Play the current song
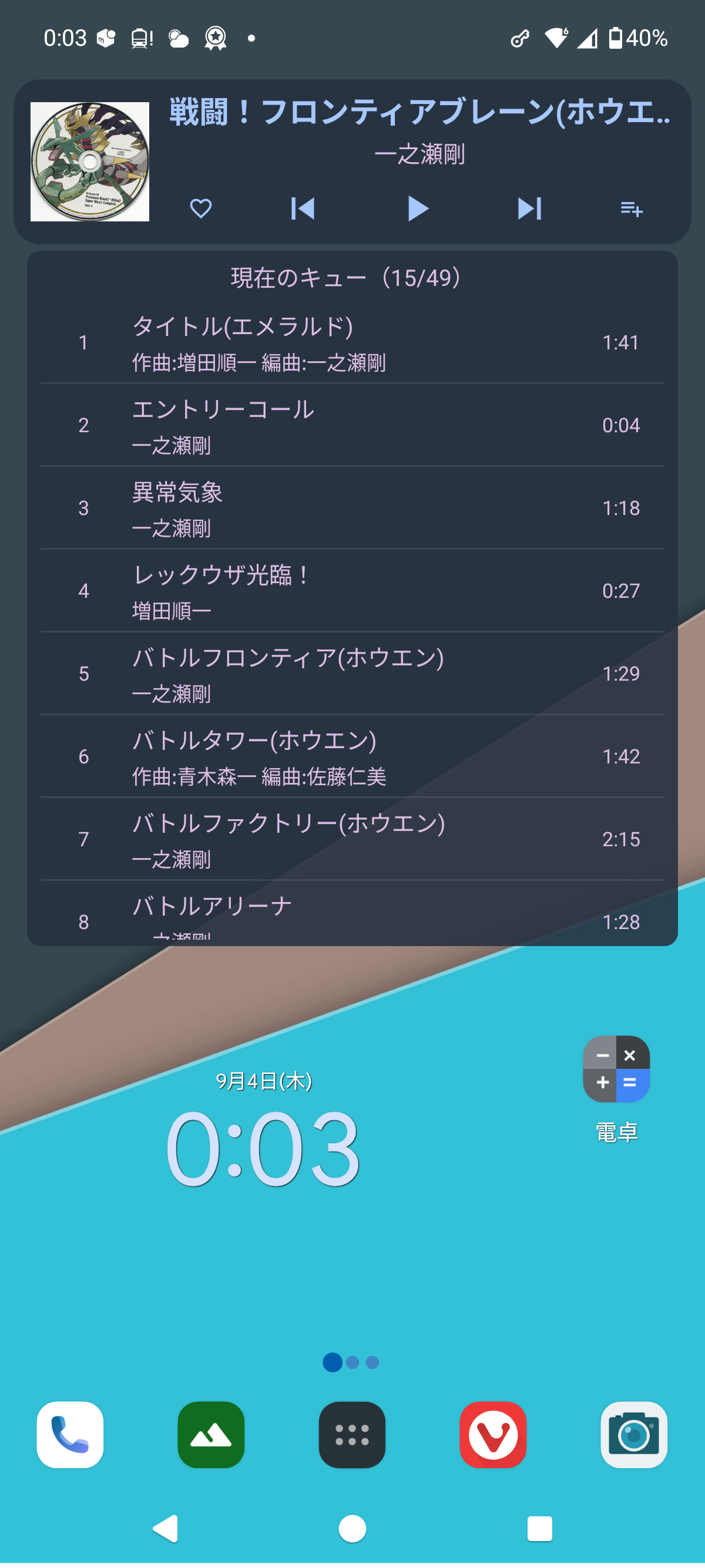Image resolution: width=705 pixels, height=1568 pixels. (x=418, y=209)
